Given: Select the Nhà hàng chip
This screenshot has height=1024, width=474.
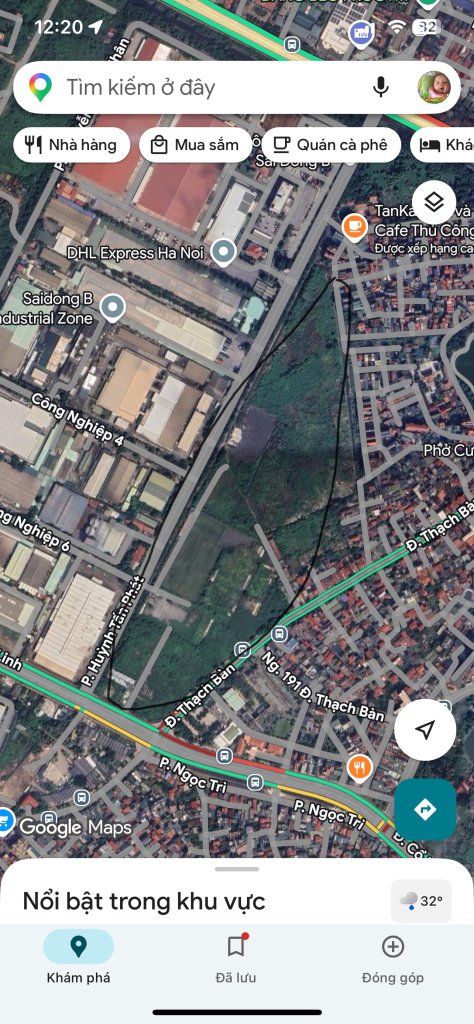Looking at the screenshot, I should click(72, 145).
